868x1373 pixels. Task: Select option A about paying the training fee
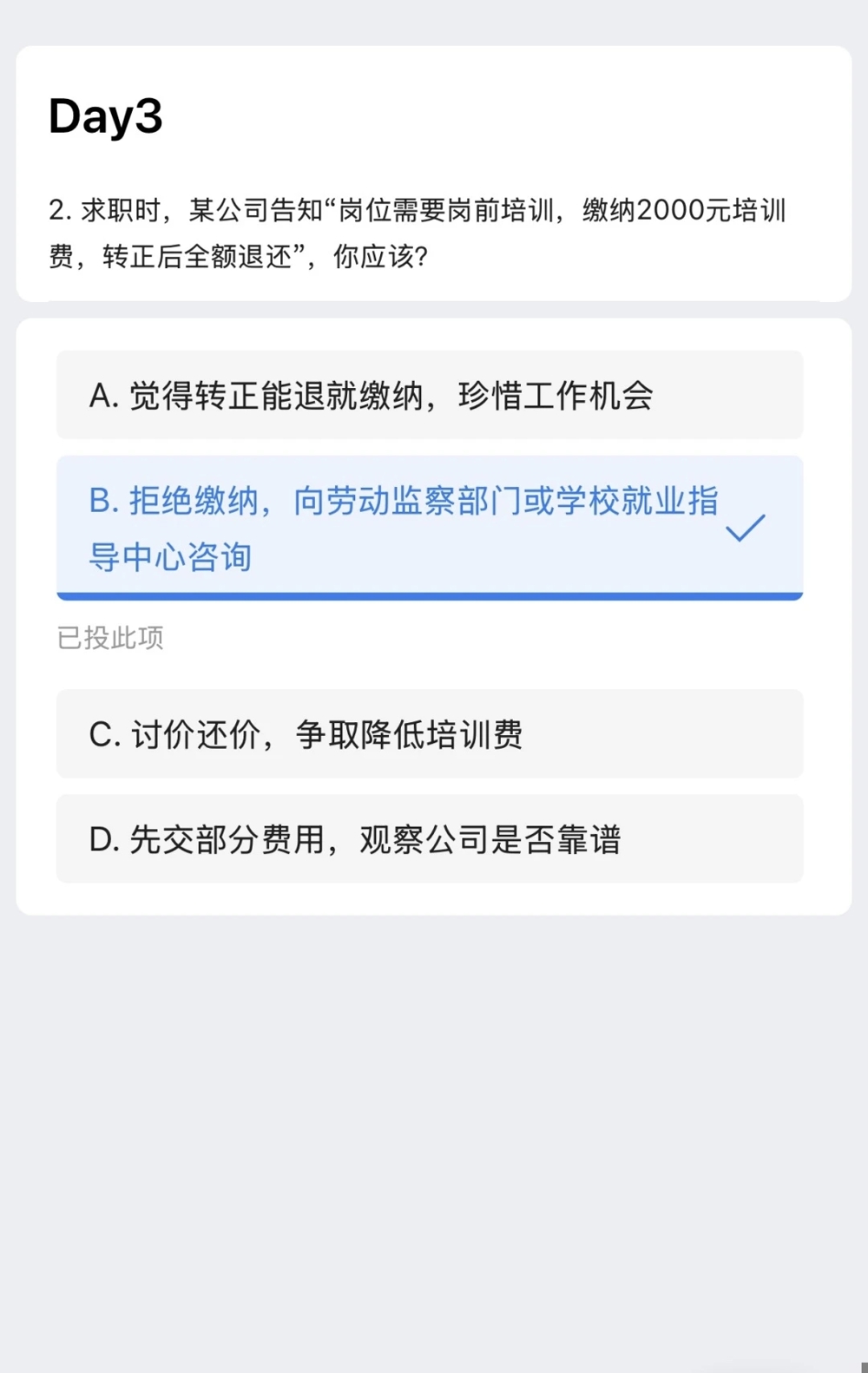click(x=430, y=395)
